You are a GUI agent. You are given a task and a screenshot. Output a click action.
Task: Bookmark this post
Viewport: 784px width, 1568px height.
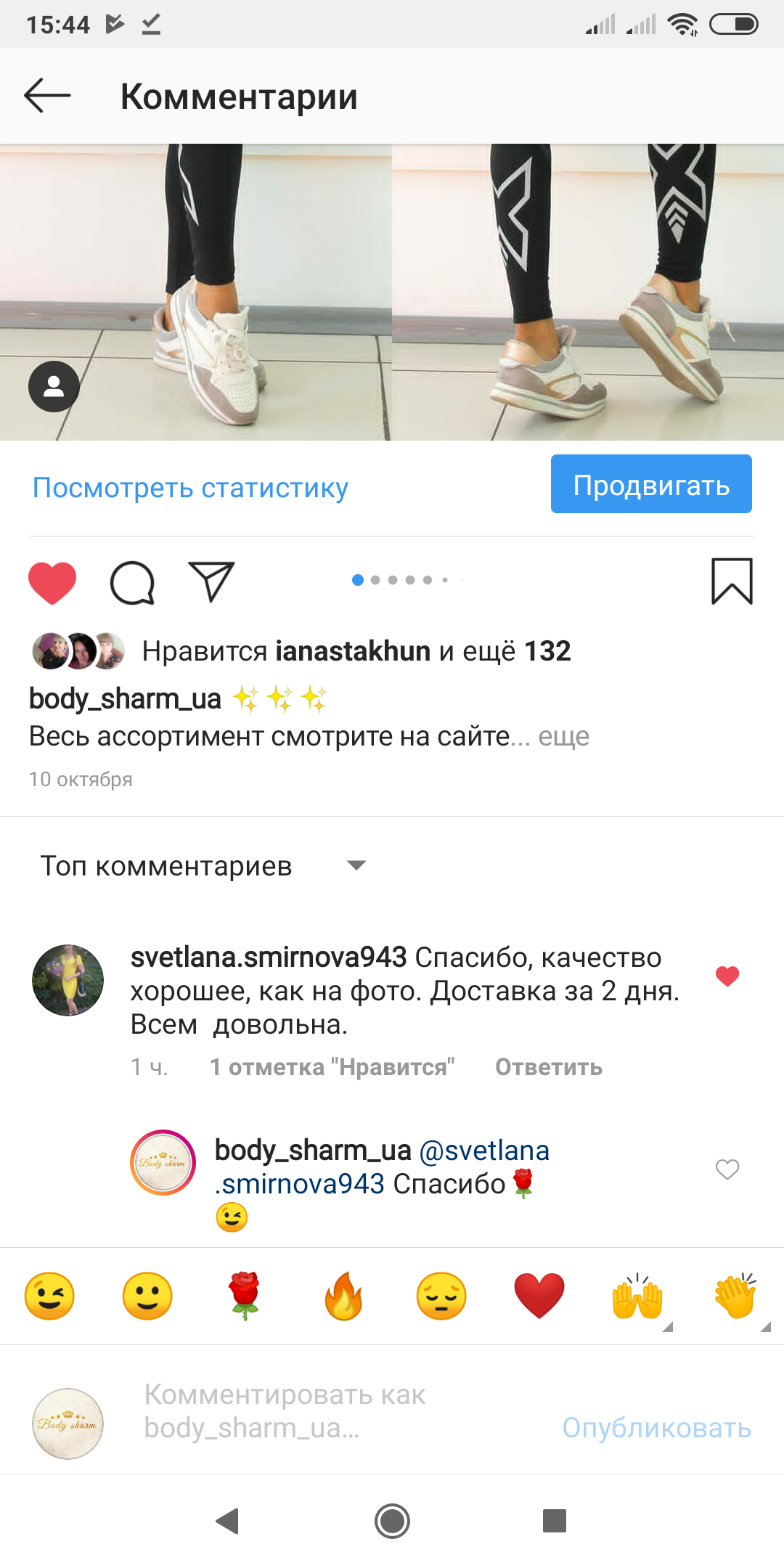732,581
